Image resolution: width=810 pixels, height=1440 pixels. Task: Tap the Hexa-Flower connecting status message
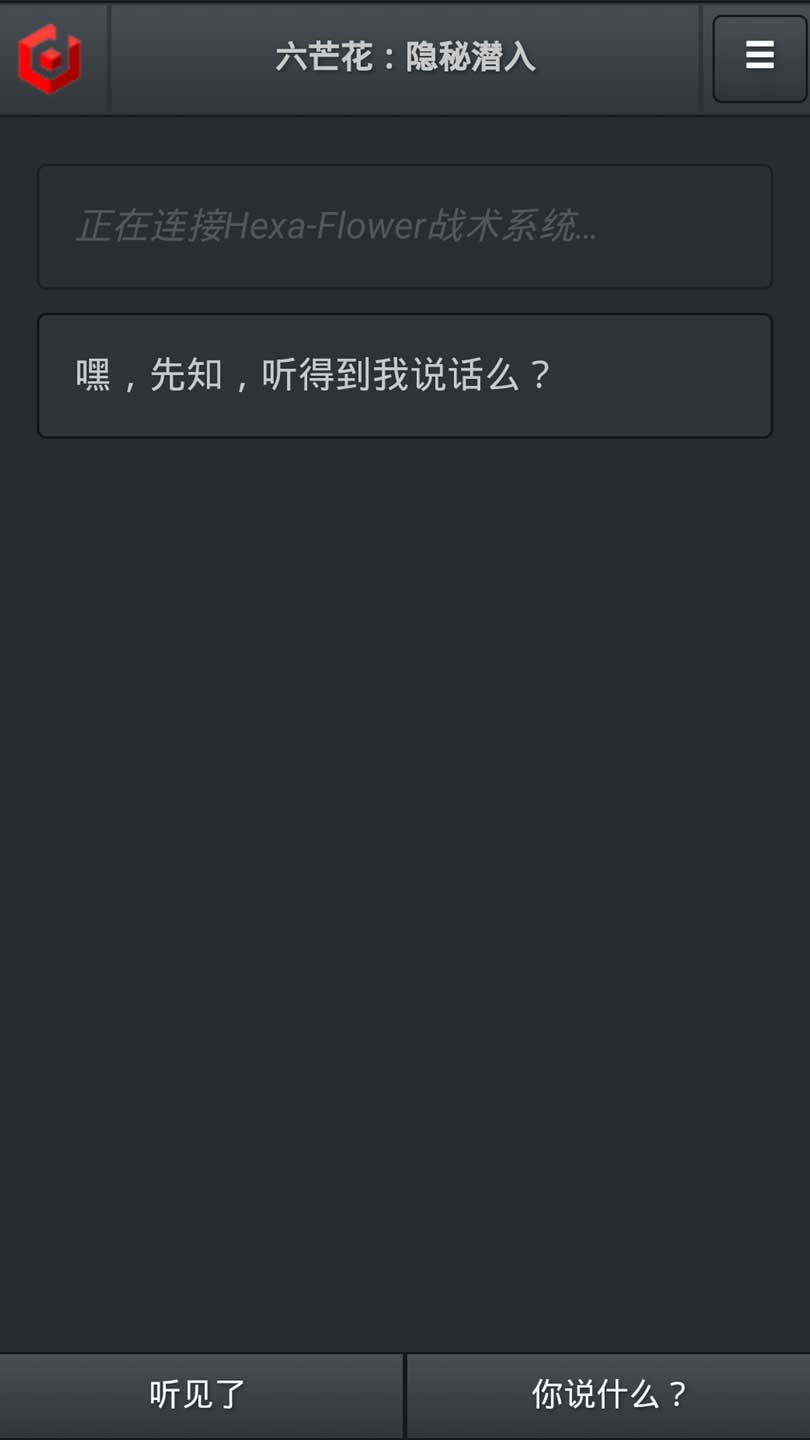[404, 227]
